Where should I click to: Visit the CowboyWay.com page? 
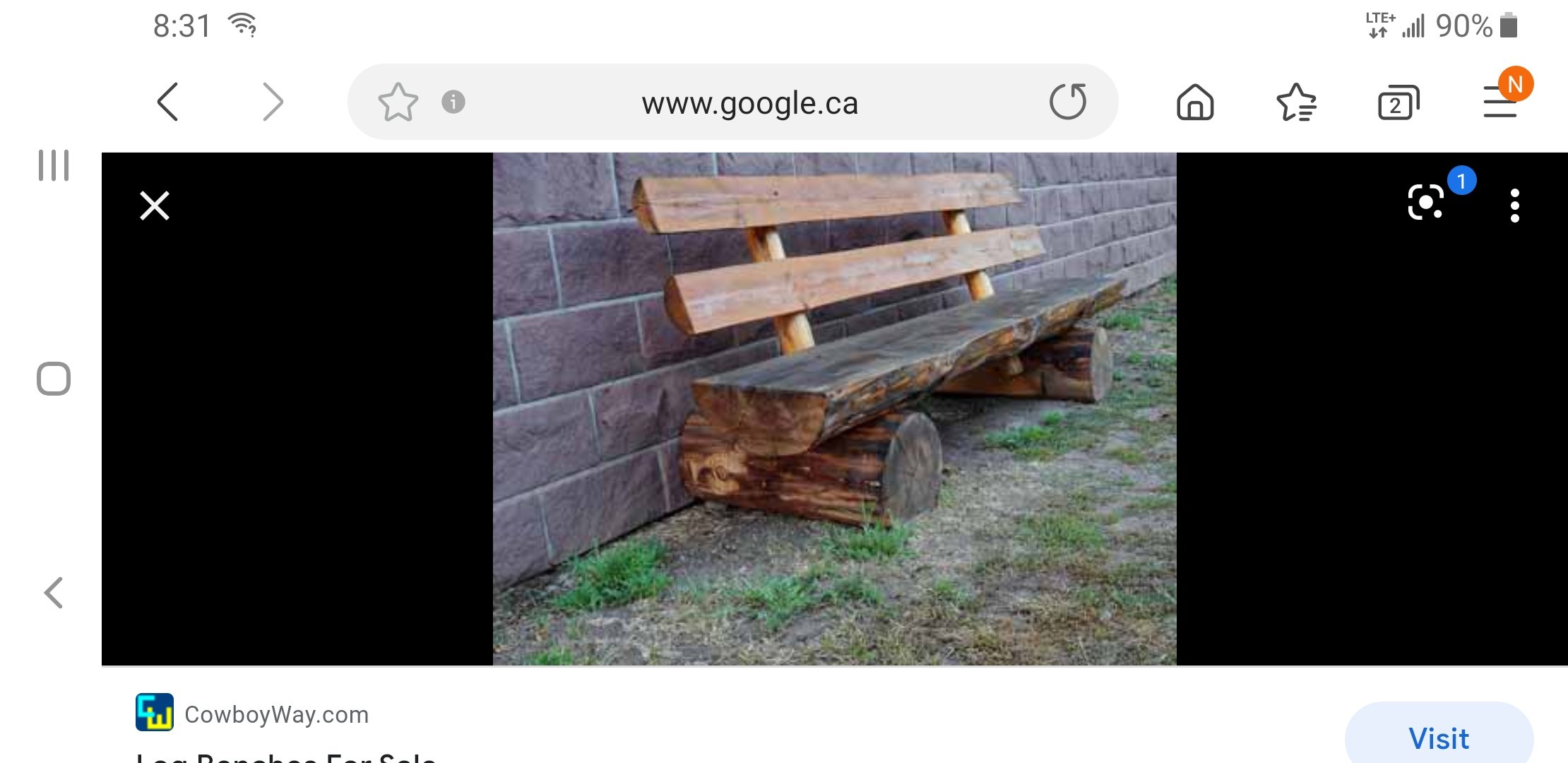[x=1439, y=738]
